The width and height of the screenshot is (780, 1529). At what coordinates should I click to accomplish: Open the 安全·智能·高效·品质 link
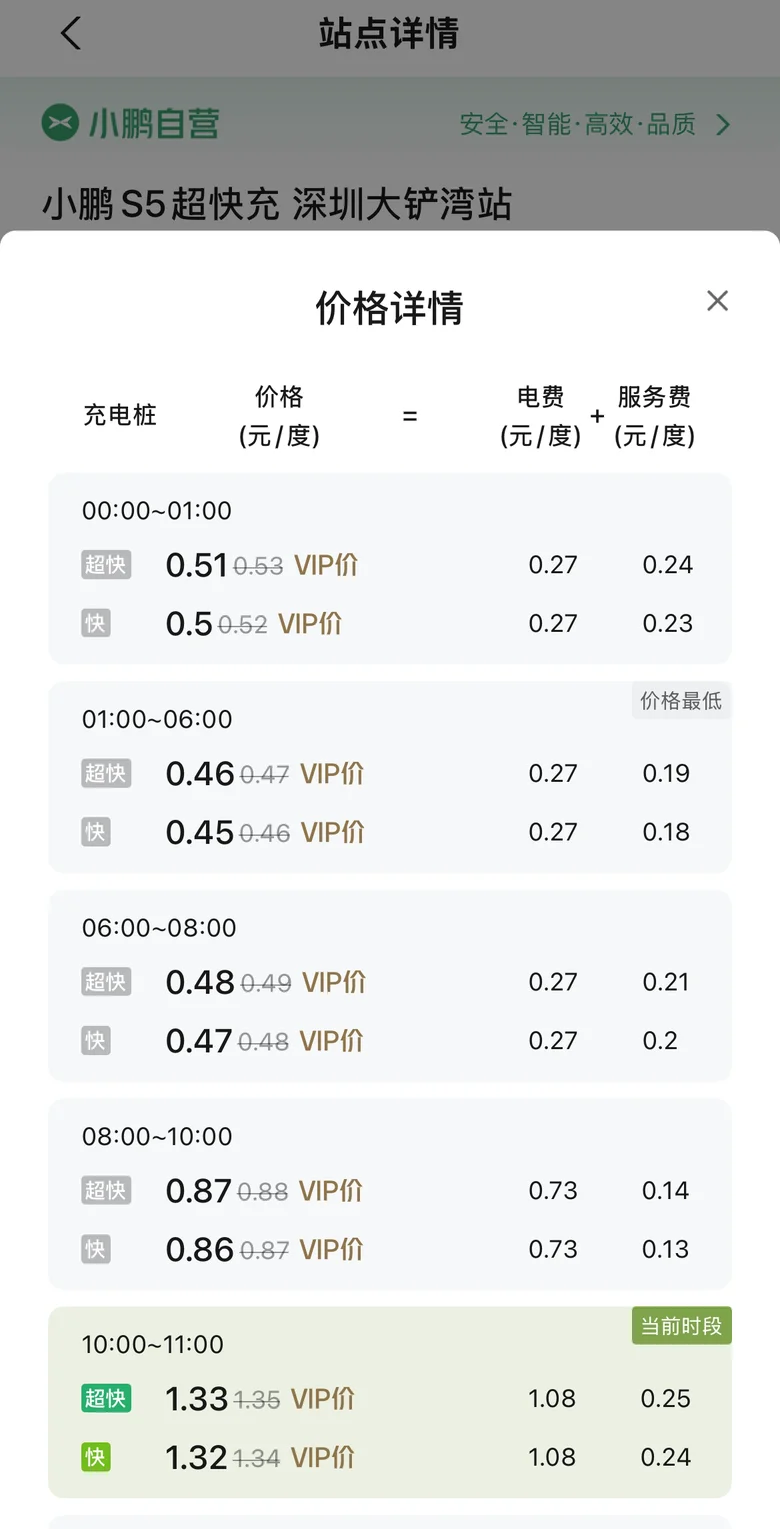595,124
